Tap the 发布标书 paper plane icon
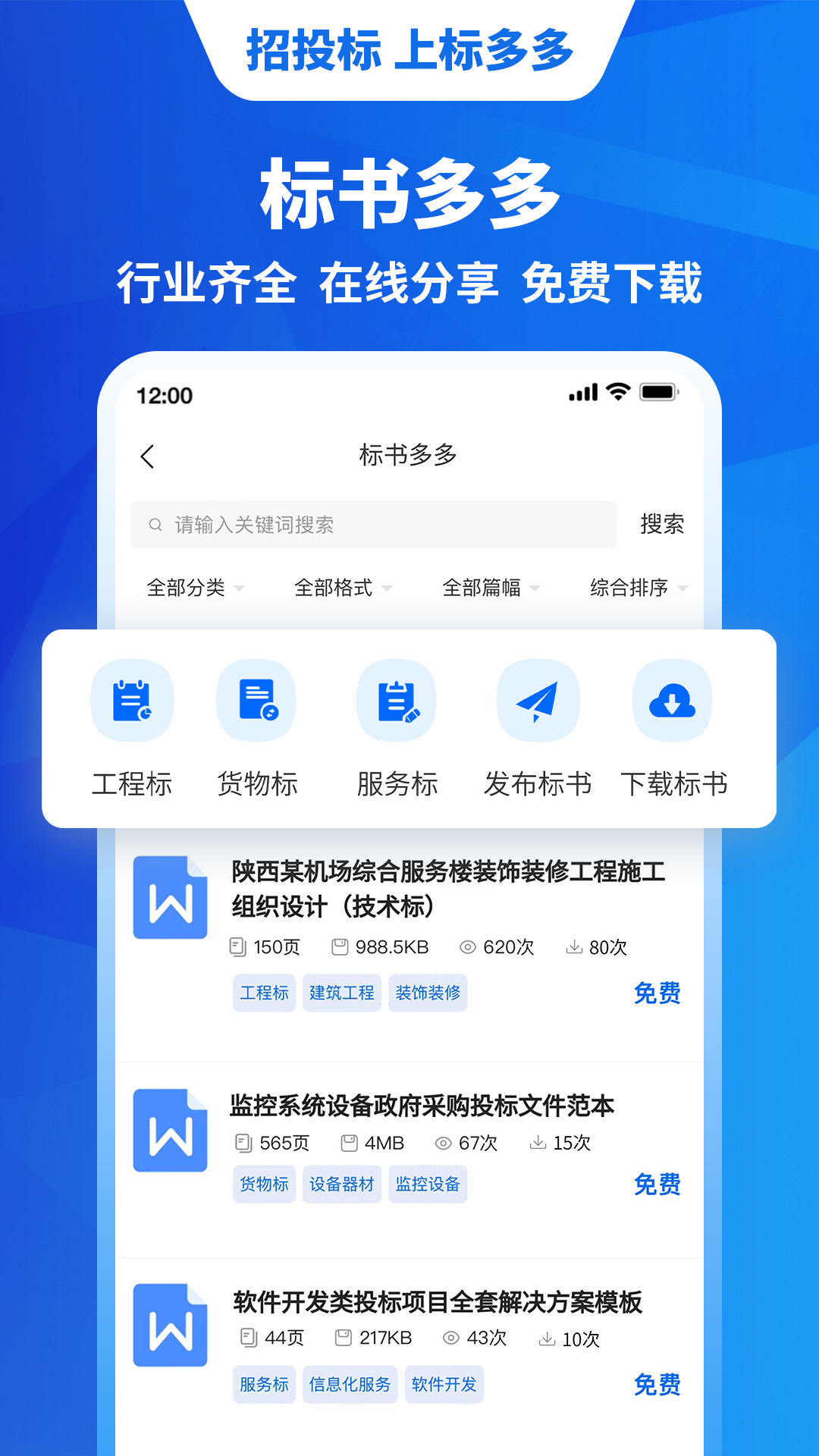Viewport: 819px width, 1456px height. tap(538, 700)
